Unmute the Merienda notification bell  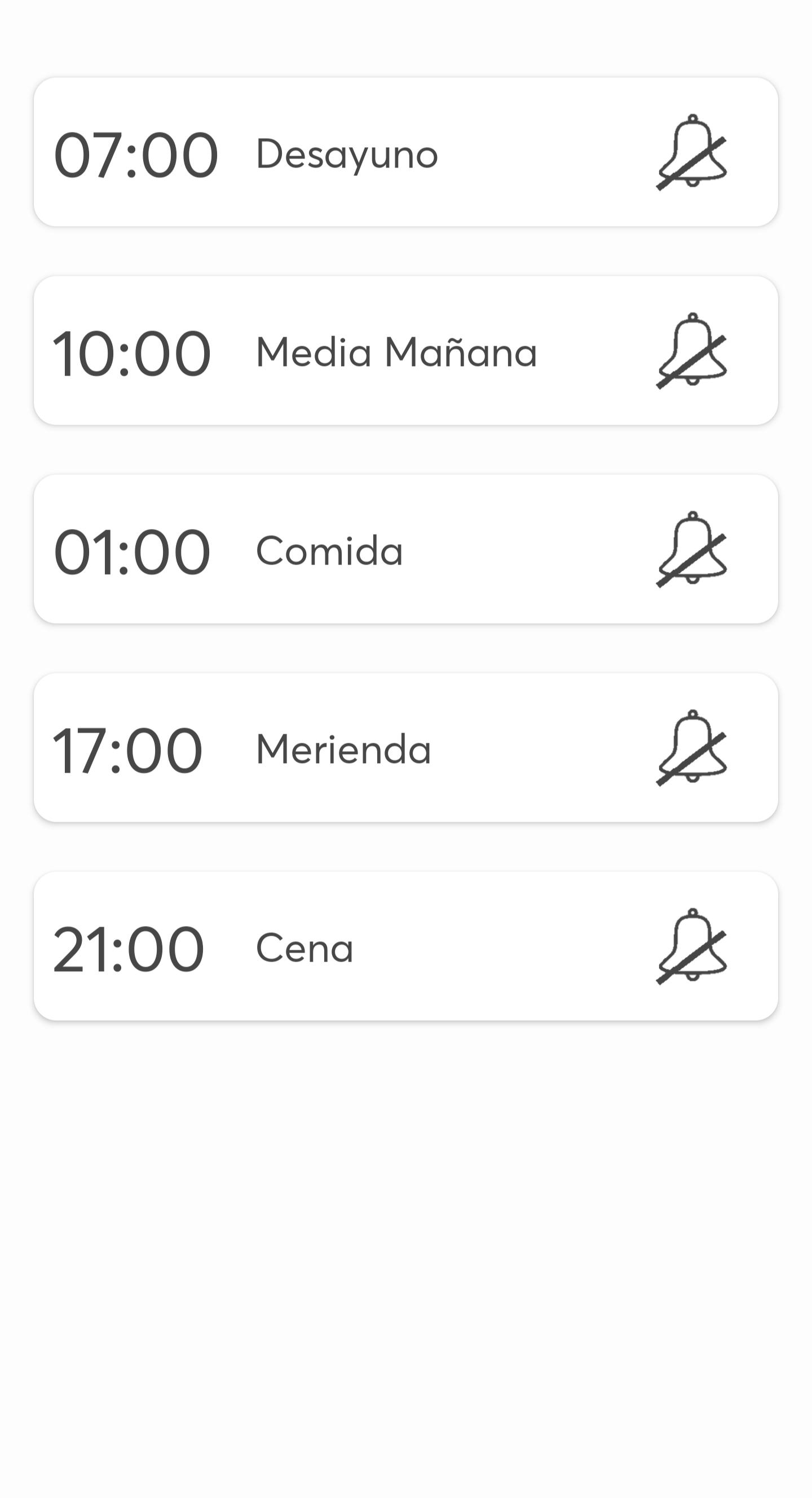click(x=692, y=748)
